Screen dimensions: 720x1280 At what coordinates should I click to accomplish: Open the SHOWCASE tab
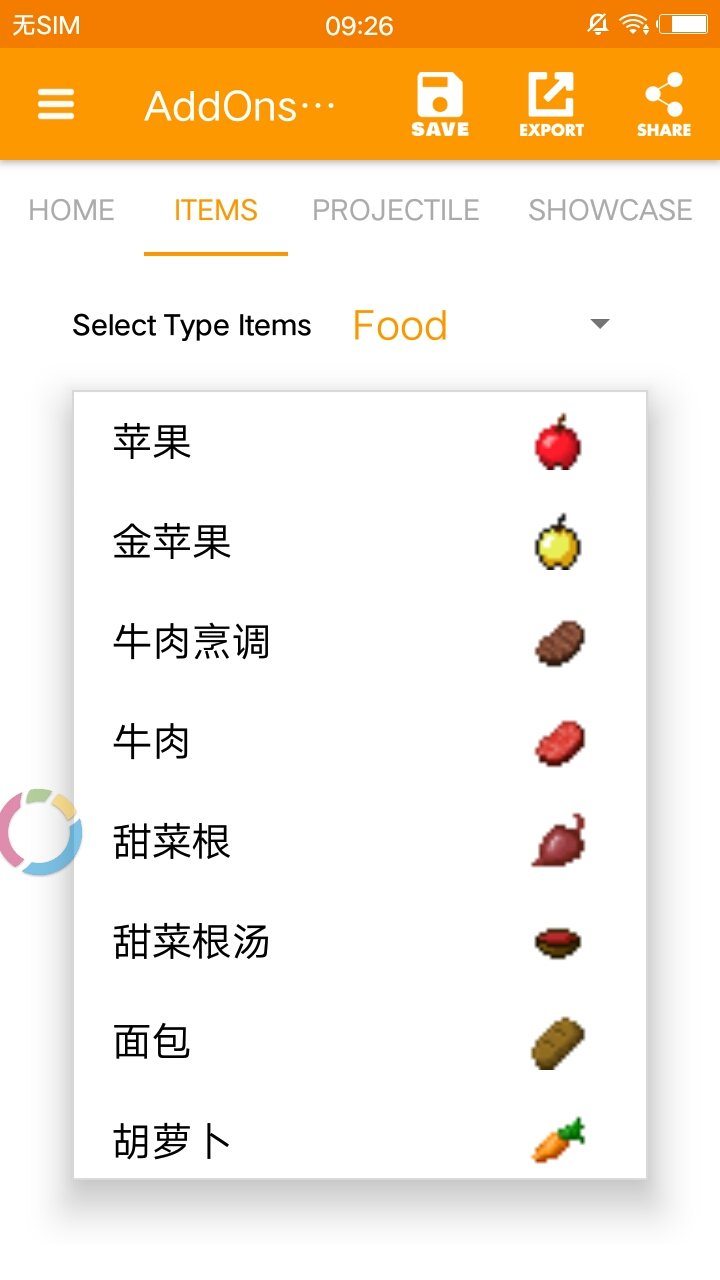point(610,210)
